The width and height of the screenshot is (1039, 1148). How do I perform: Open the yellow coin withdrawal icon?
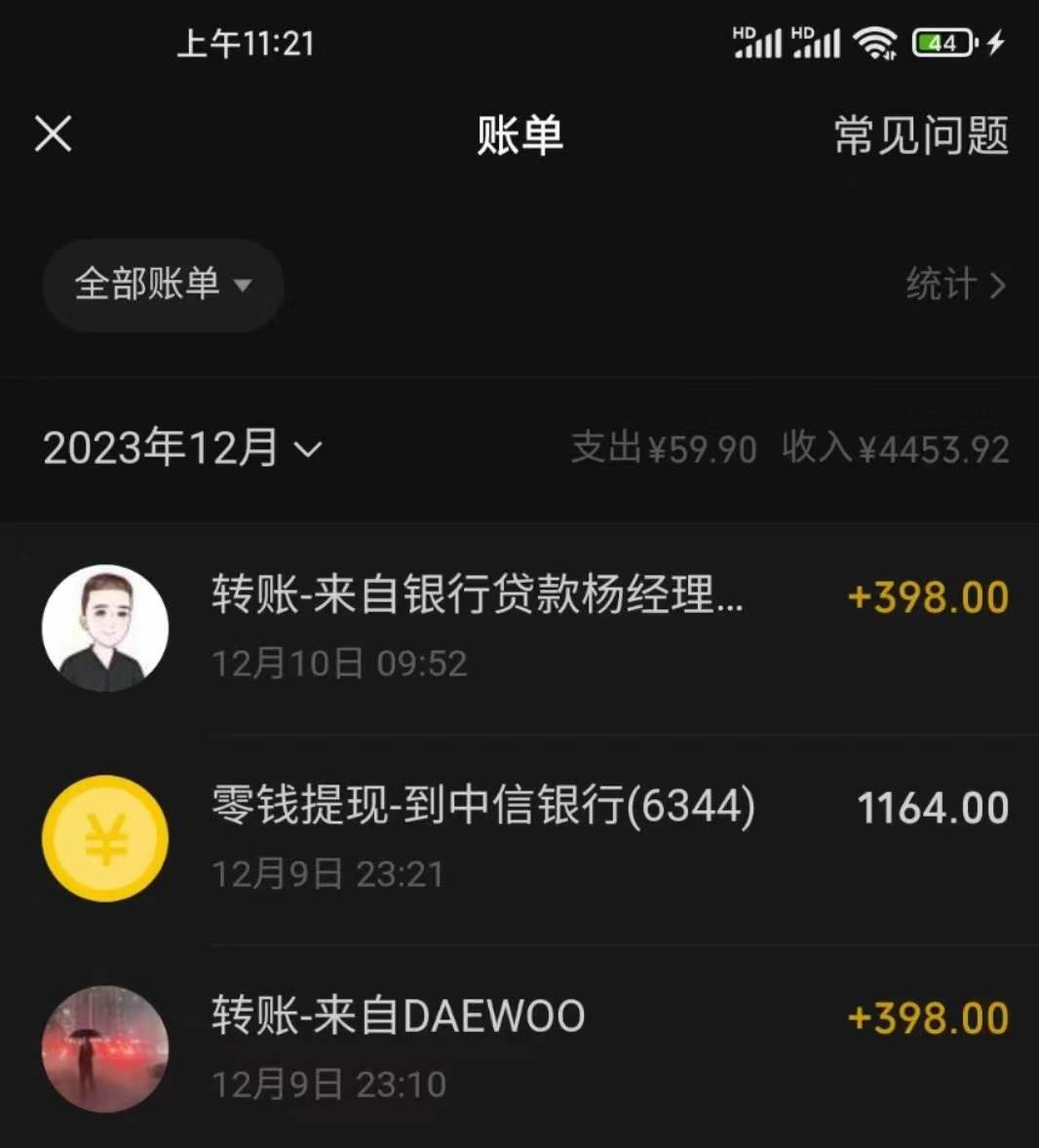coord(105,838)
